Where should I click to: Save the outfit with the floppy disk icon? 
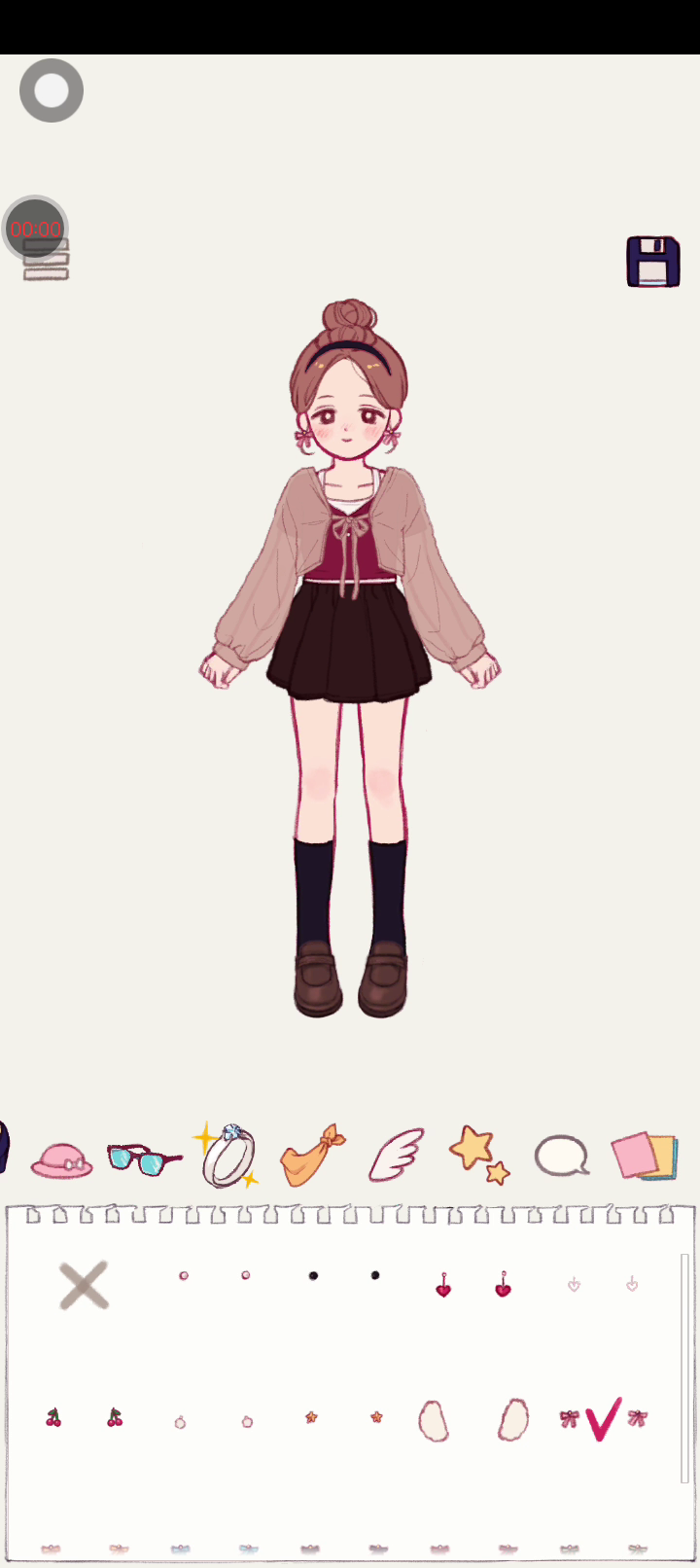[x=652, y=261]
